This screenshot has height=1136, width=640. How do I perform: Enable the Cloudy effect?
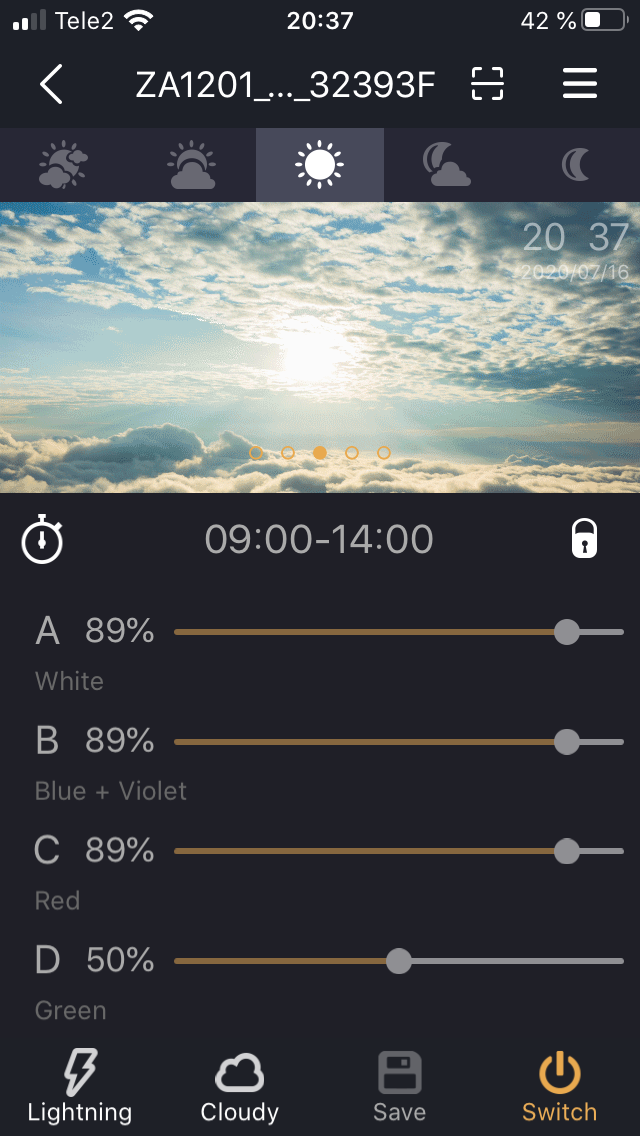tap(240, 1085)
